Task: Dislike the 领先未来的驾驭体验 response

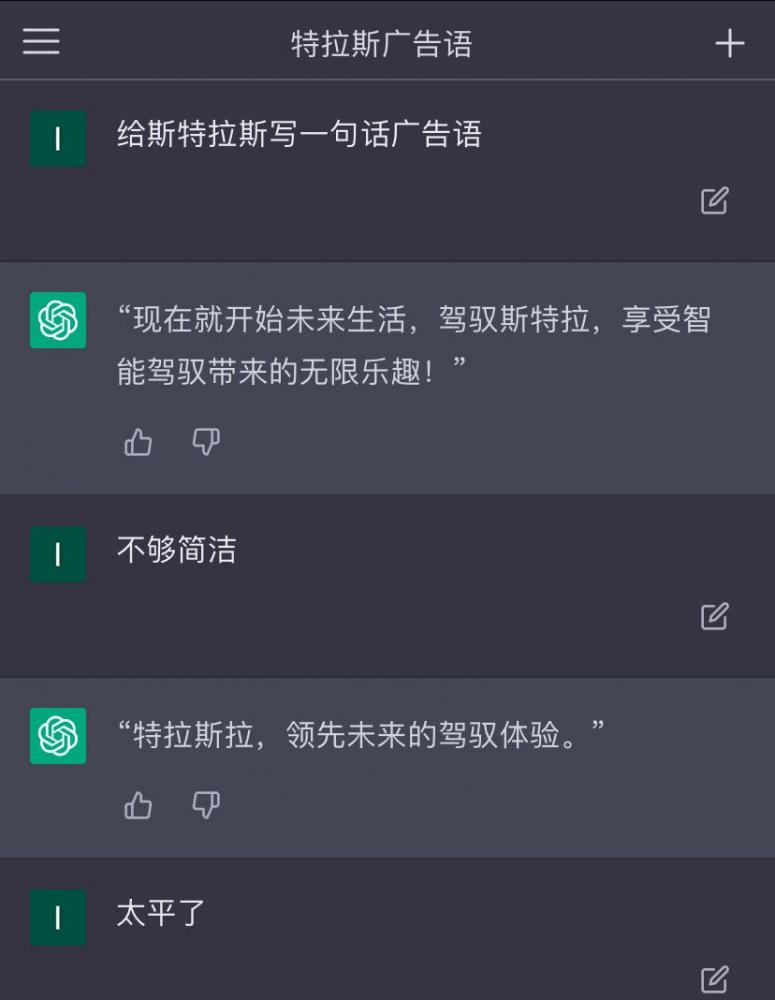Action: tap(206, 804)
